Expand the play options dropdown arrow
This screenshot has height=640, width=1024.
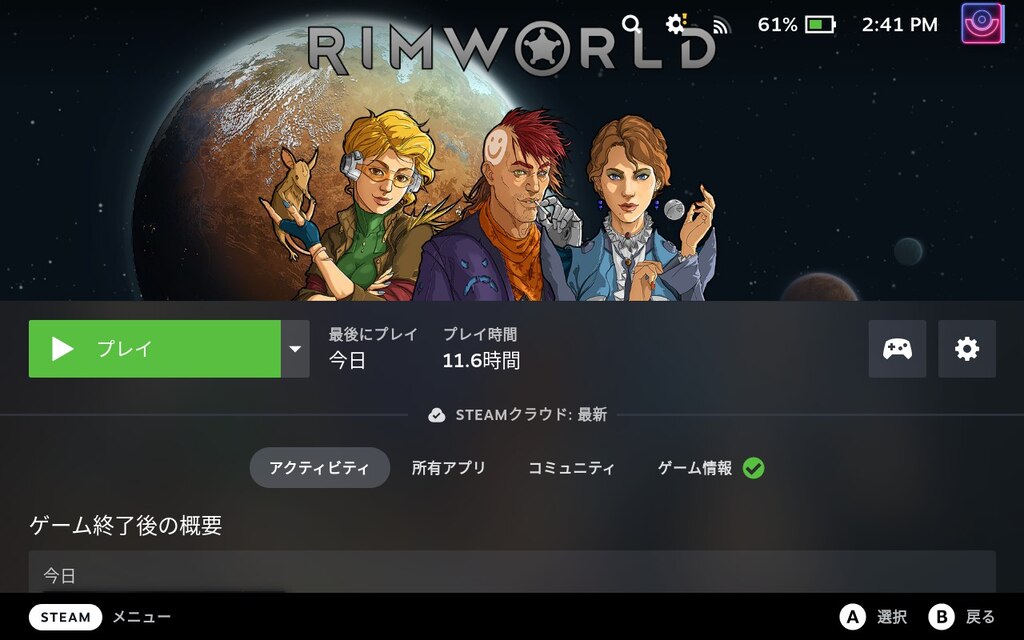(x=295, y=349)
